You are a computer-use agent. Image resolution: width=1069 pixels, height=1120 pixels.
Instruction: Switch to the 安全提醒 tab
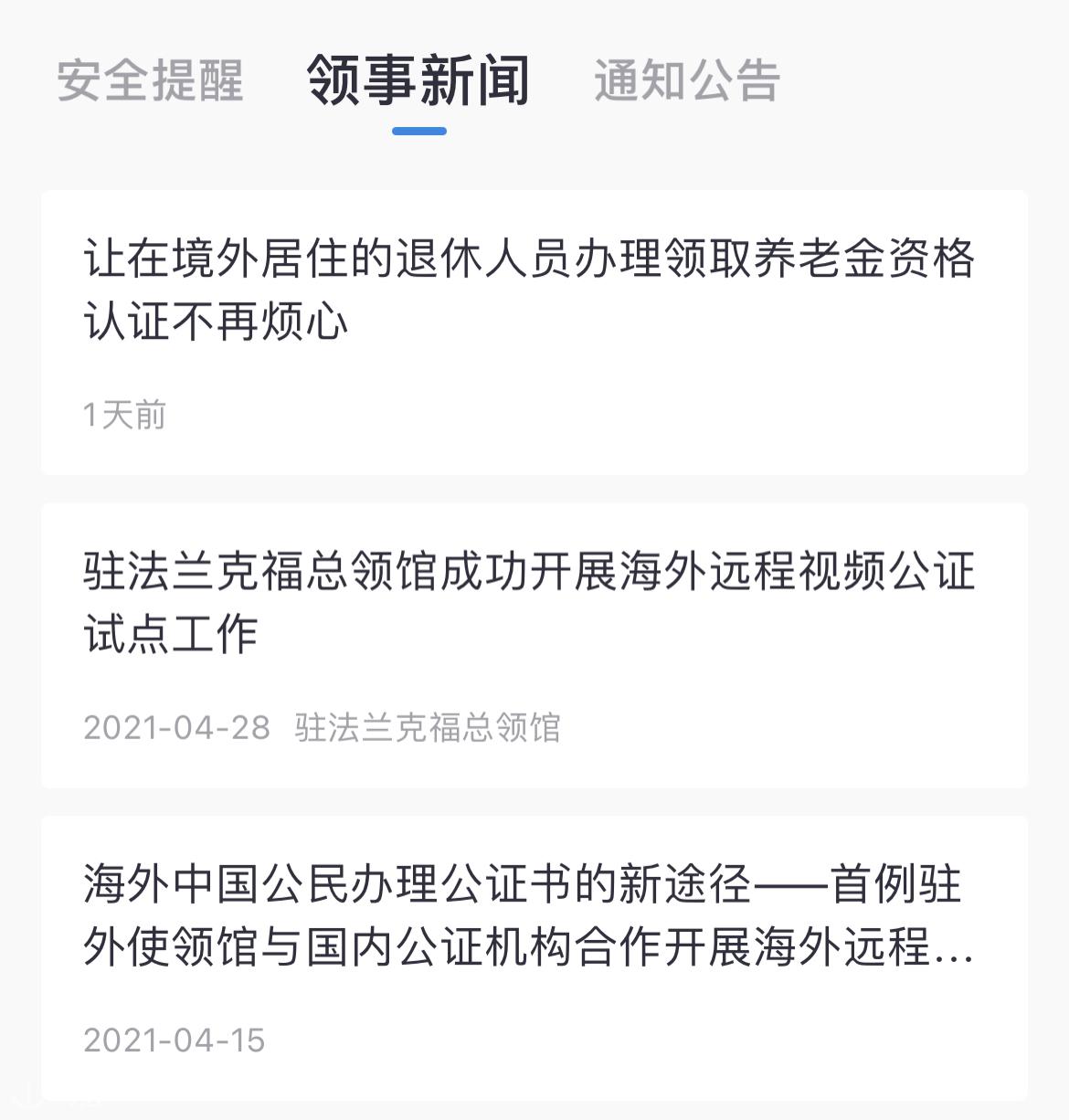pos(150,80)
